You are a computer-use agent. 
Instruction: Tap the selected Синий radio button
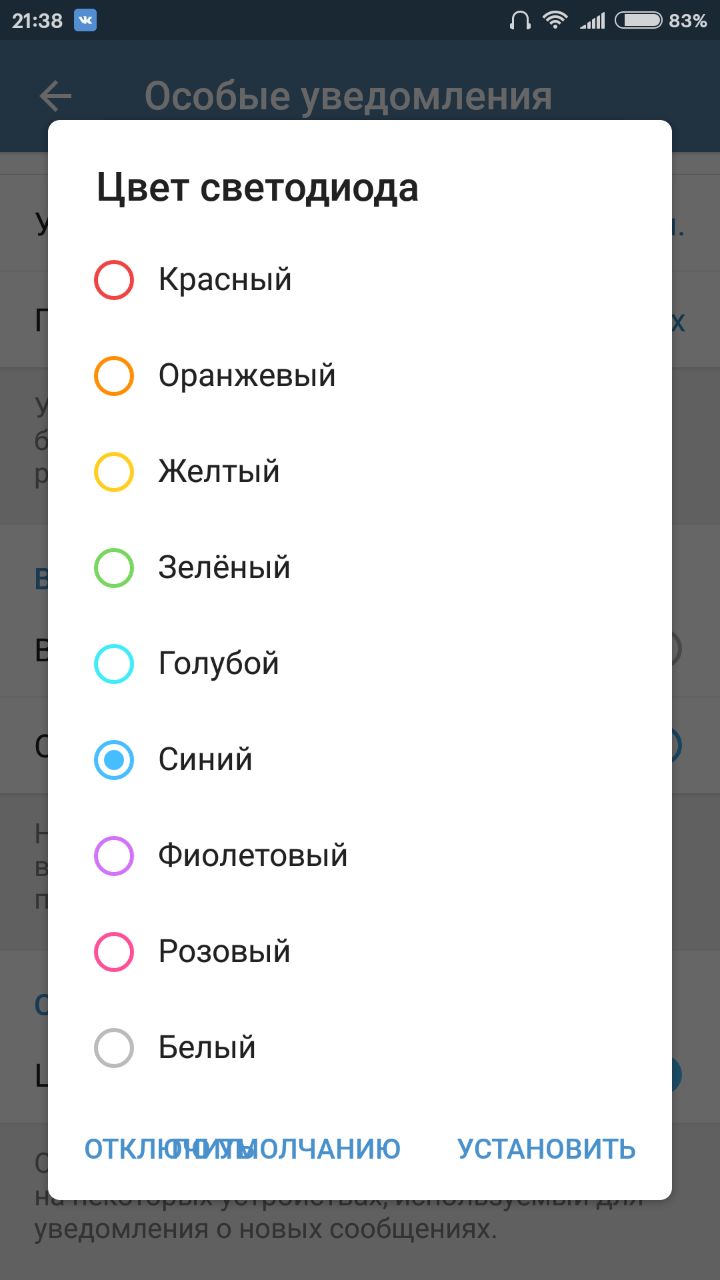pos(114,759)
